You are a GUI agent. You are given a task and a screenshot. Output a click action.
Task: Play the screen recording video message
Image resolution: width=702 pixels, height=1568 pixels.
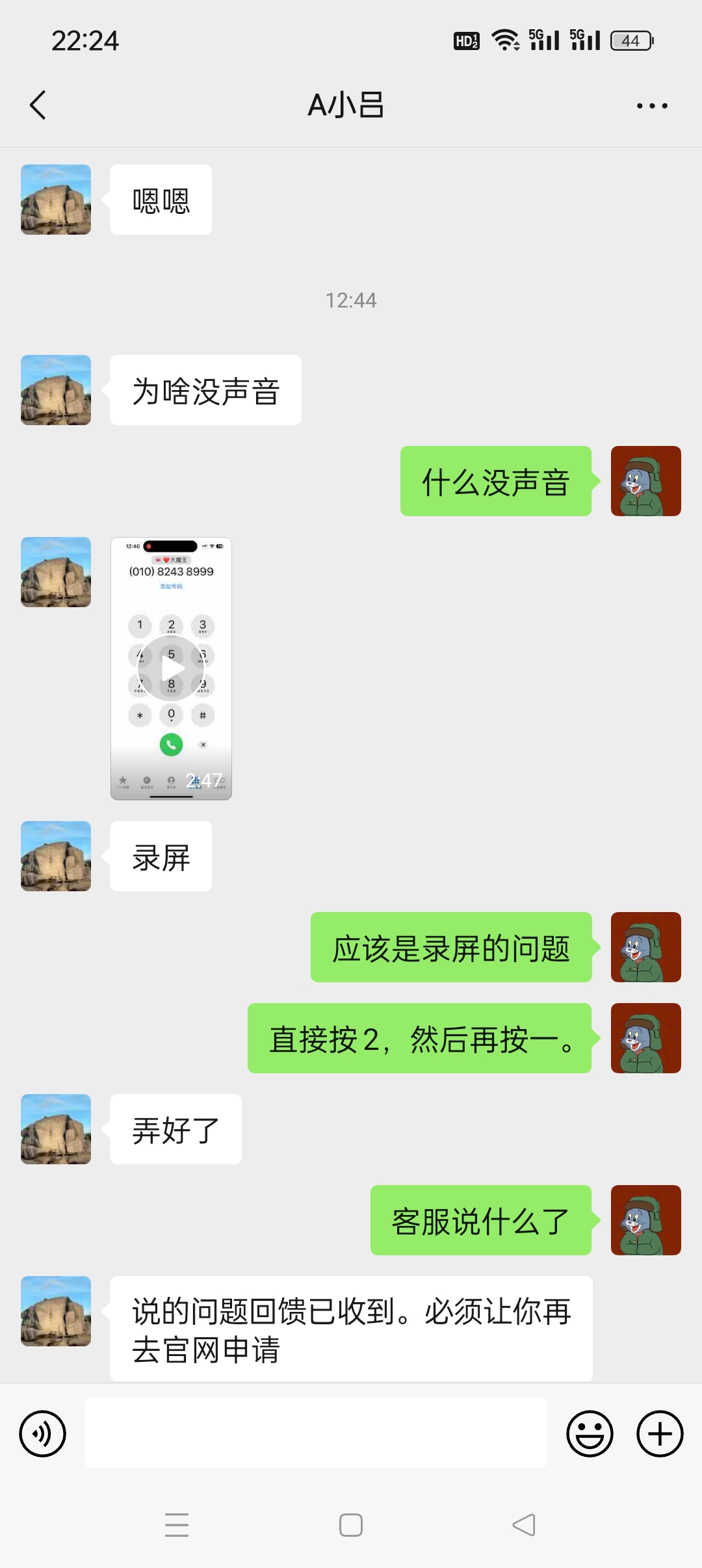[x=171, y=668]
